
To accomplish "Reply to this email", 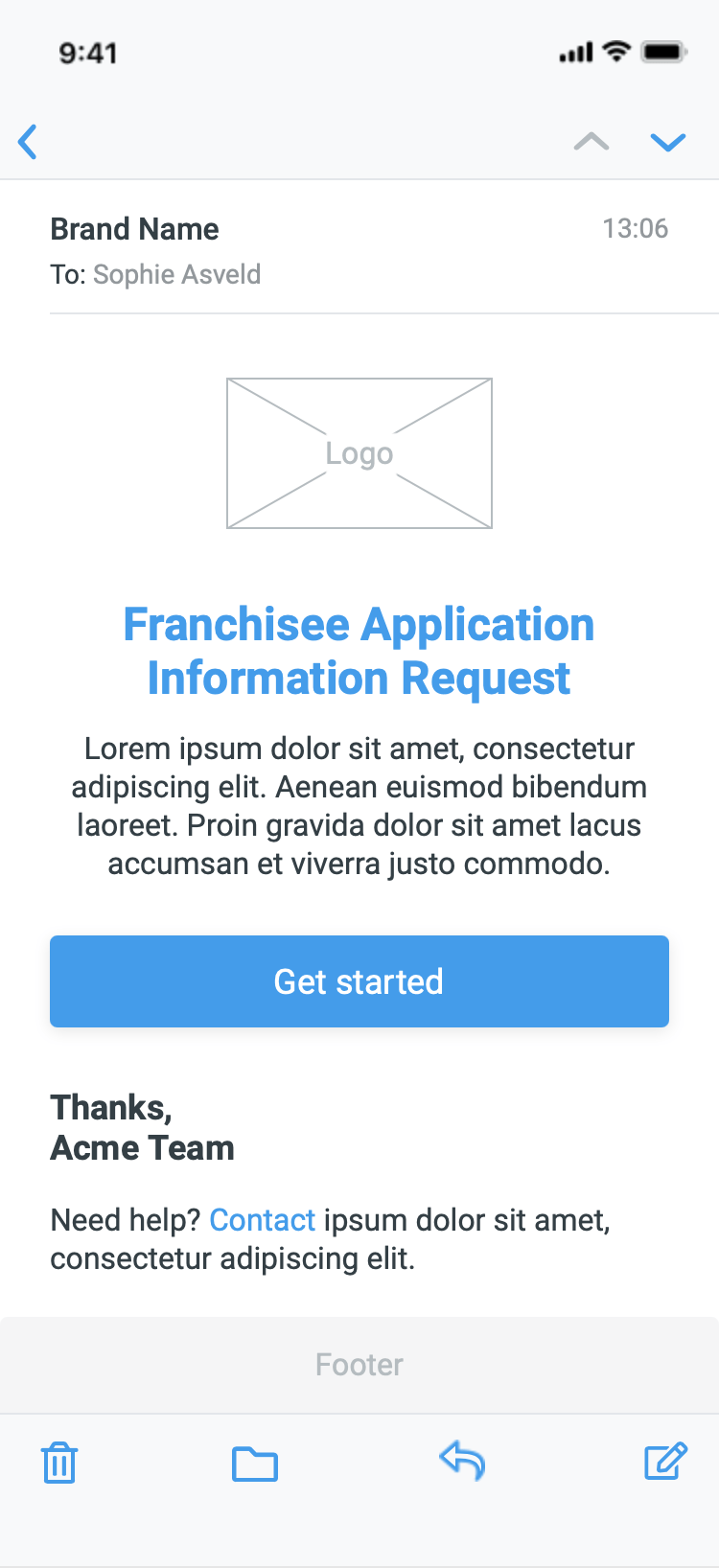I will pyautogui.click(x=463, y=1462).
